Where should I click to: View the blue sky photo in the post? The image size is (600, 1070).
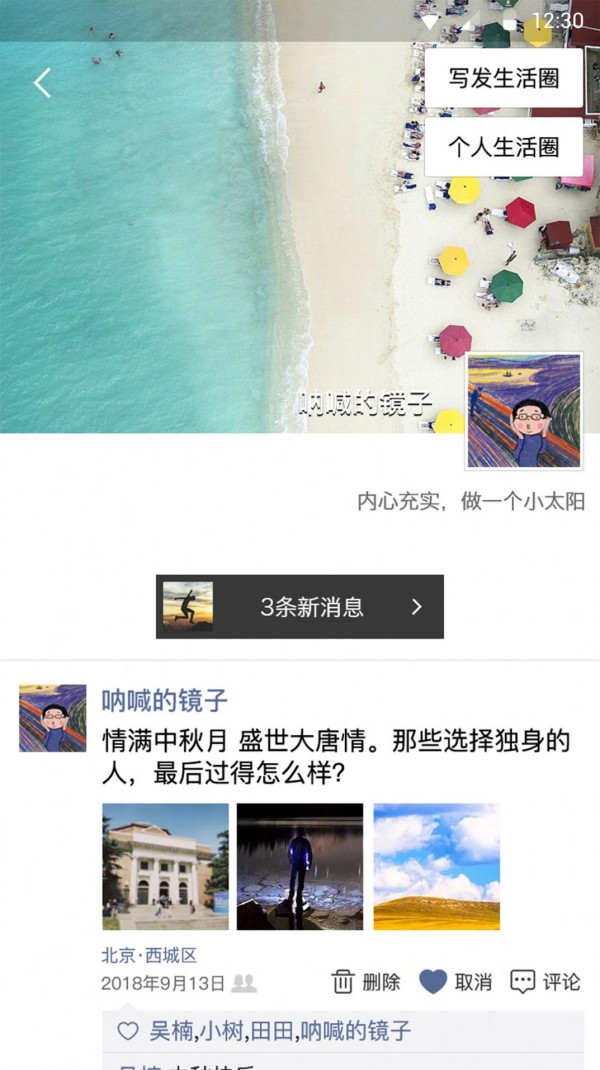[436, 866]
